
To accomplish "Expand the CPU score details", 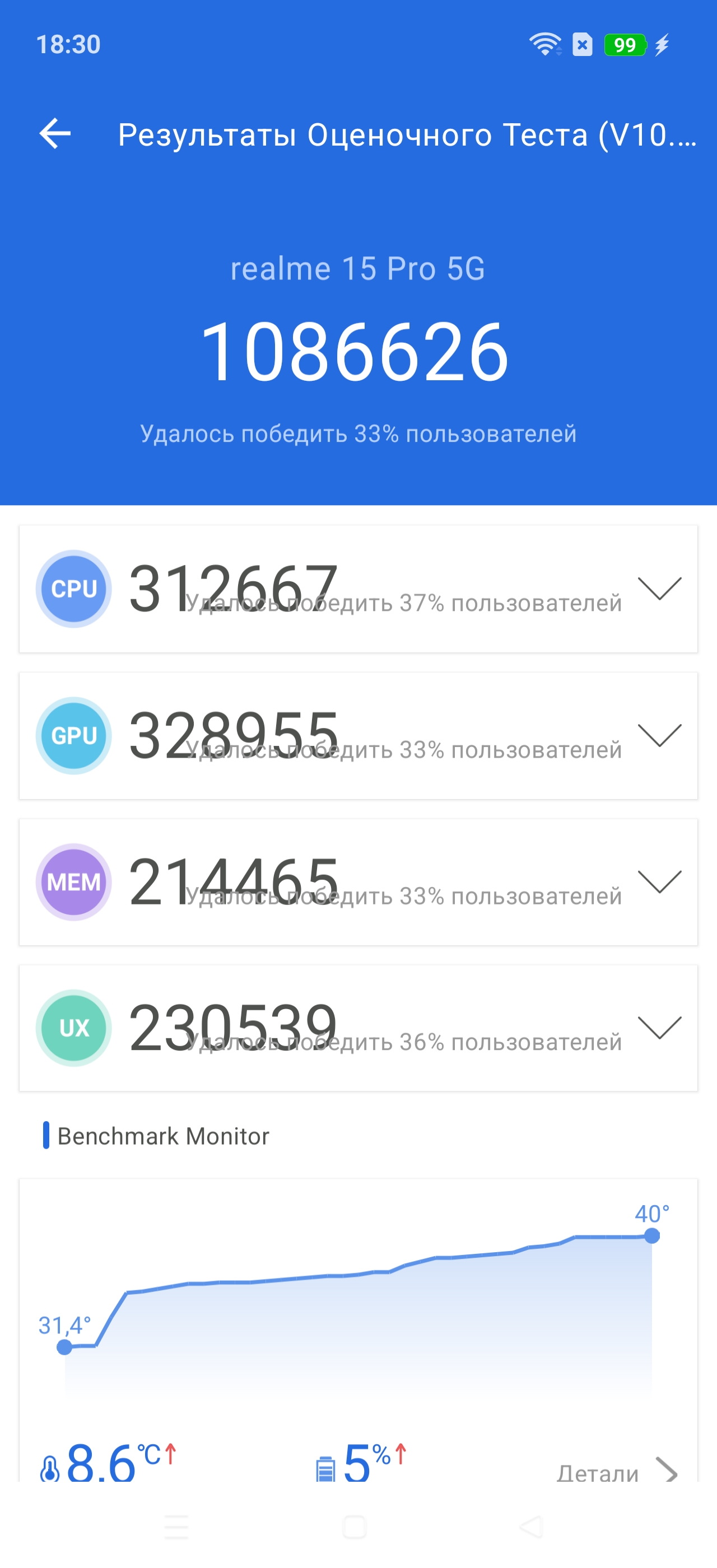I will click(659, 589).
